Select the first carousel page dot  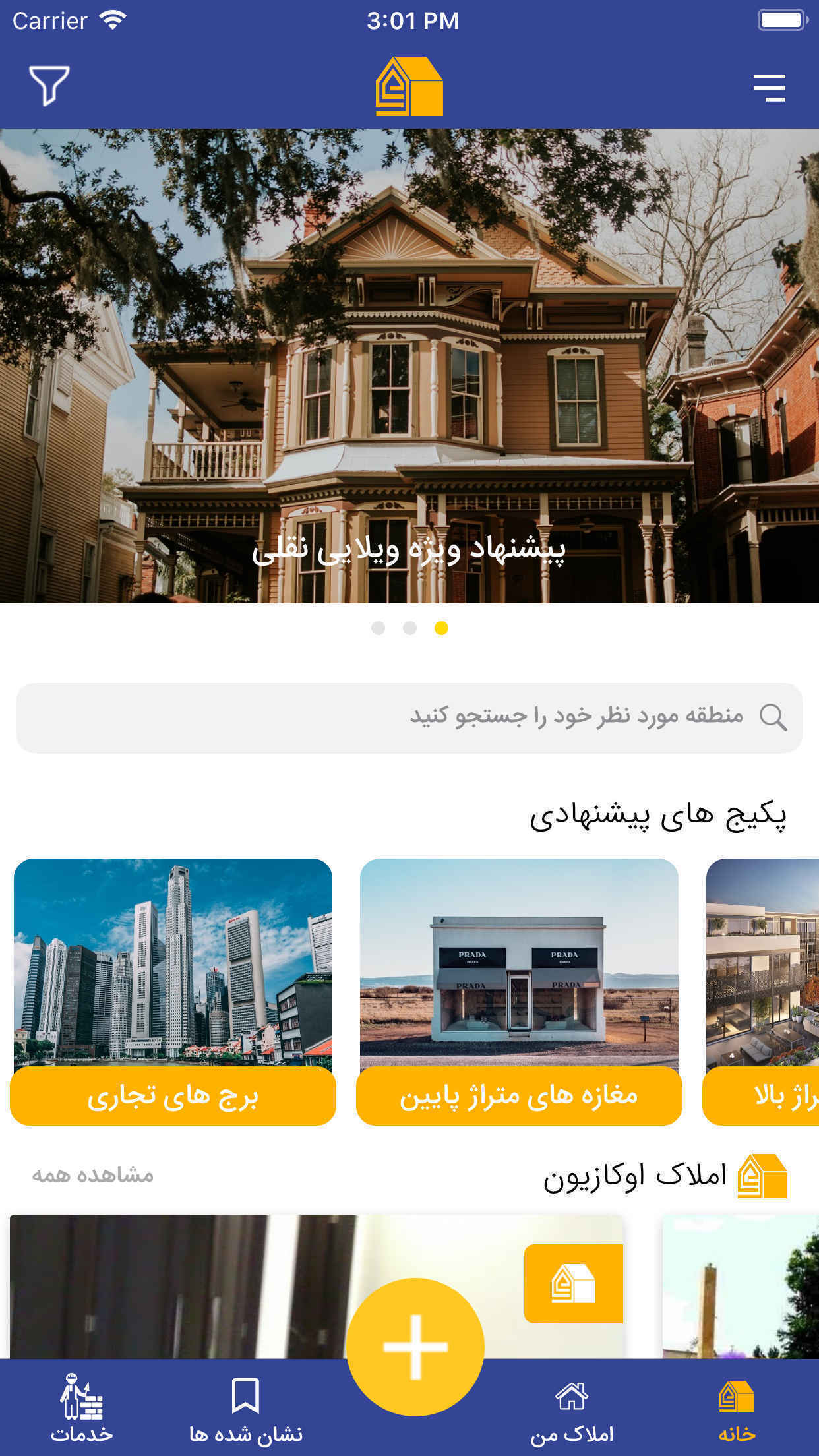(x=378, y=628)
